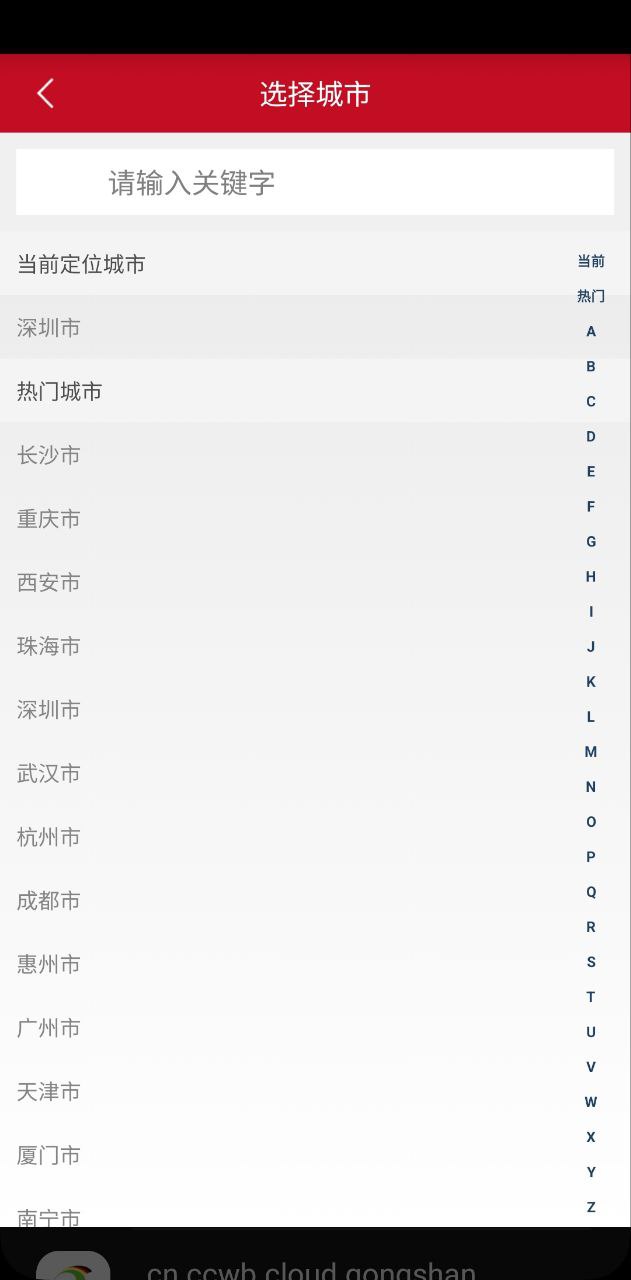Choose 厦门市 as the city

[x=49, y=1156]
